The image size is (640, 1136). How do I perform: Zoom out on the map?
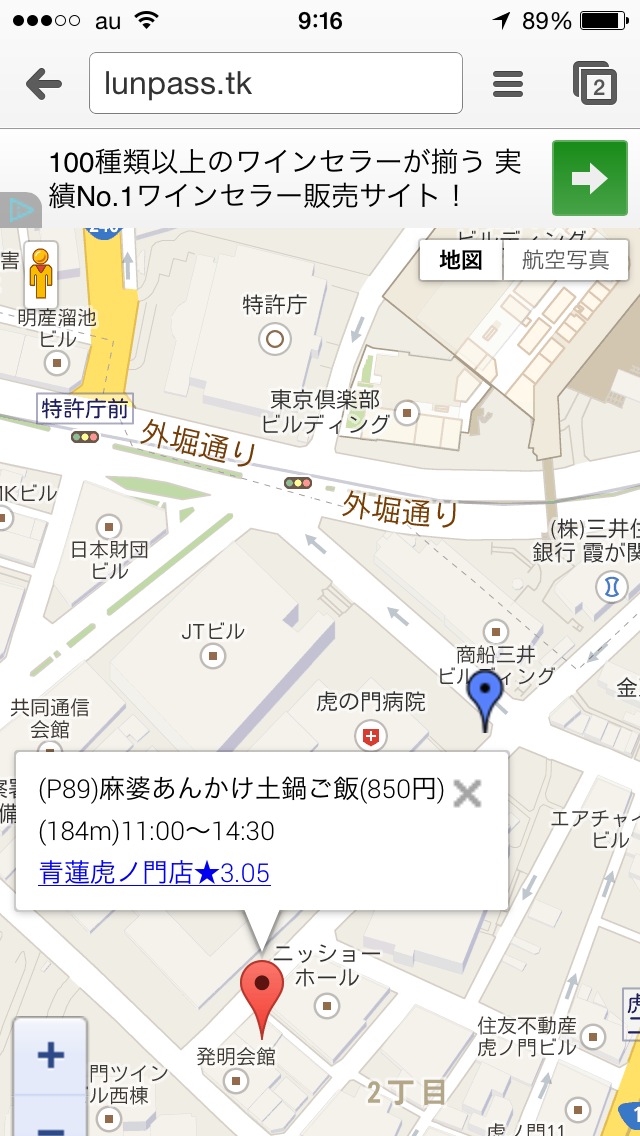[x=50, y=1126]
